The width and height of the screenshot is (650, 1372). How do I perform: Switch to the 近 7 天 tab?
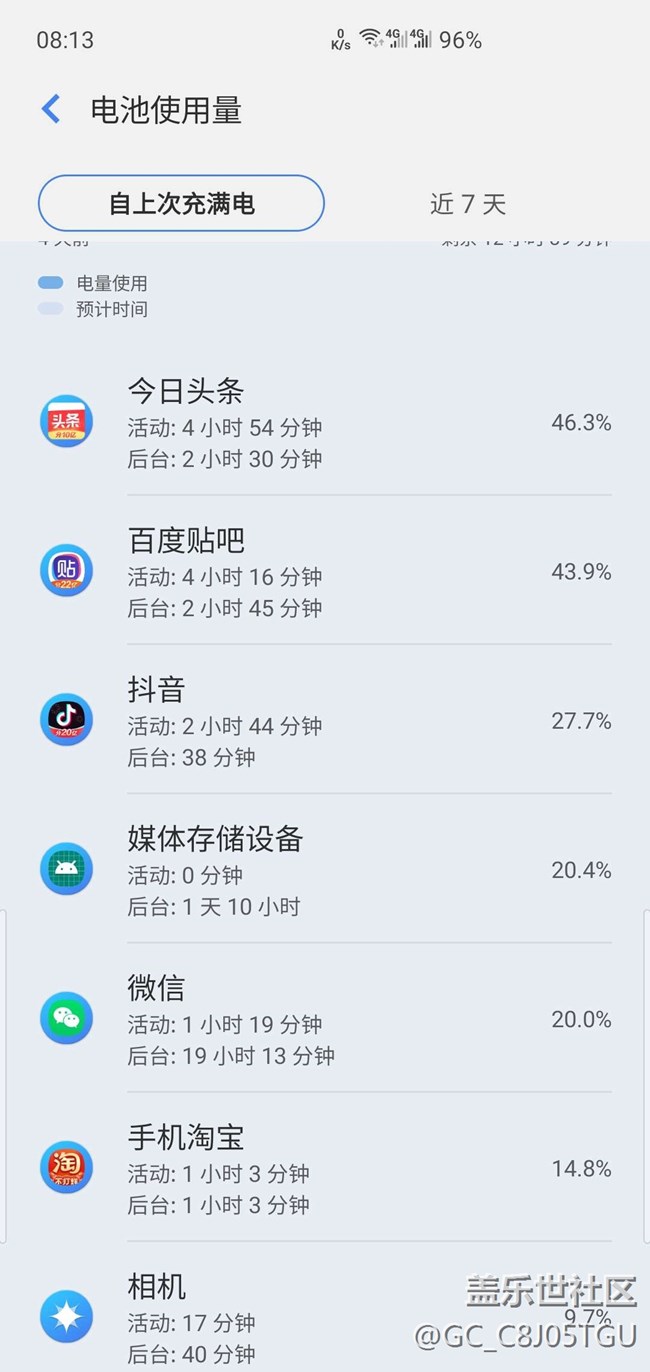[x=468, y=204]
